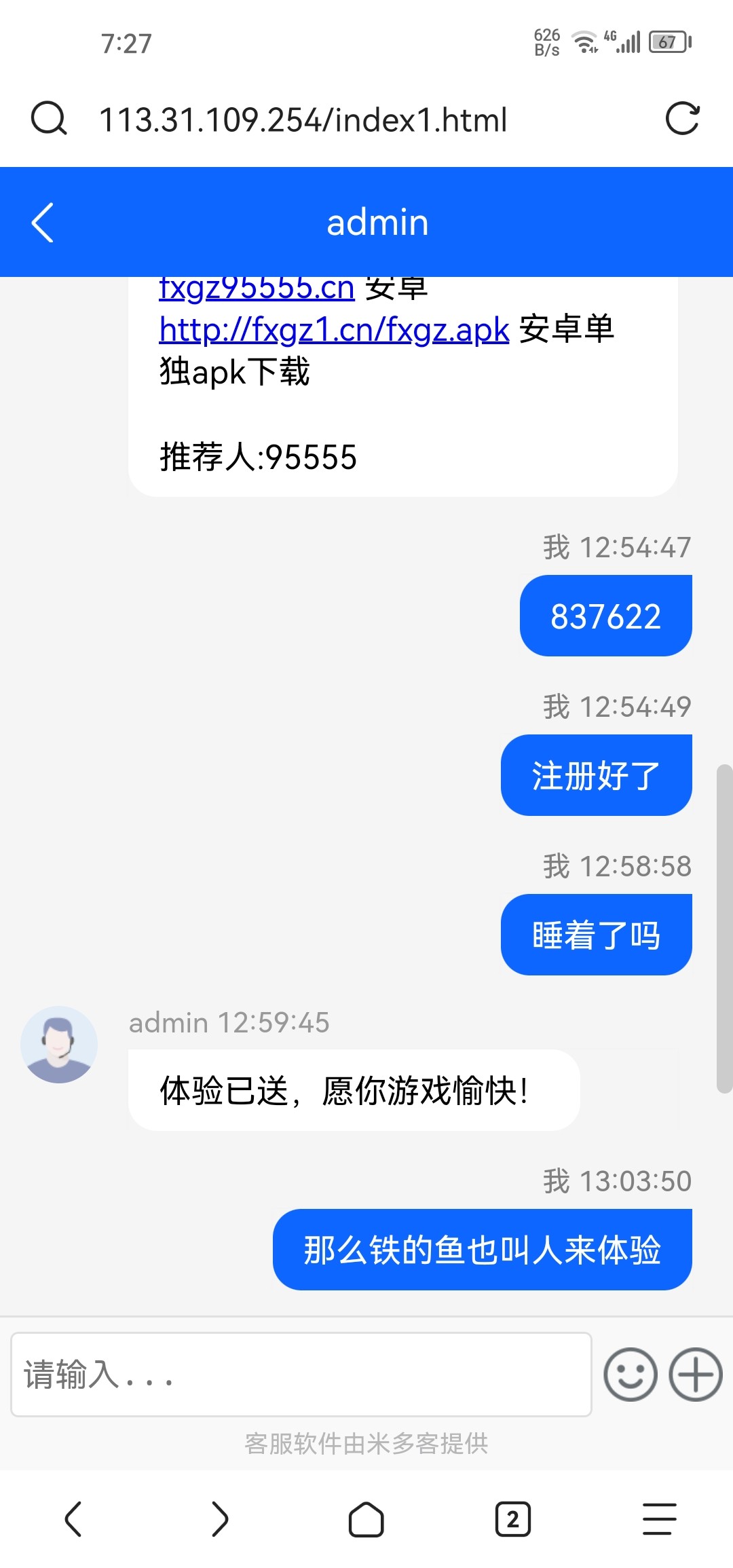Go back in browser history from bottom bar

(73, 1519)
